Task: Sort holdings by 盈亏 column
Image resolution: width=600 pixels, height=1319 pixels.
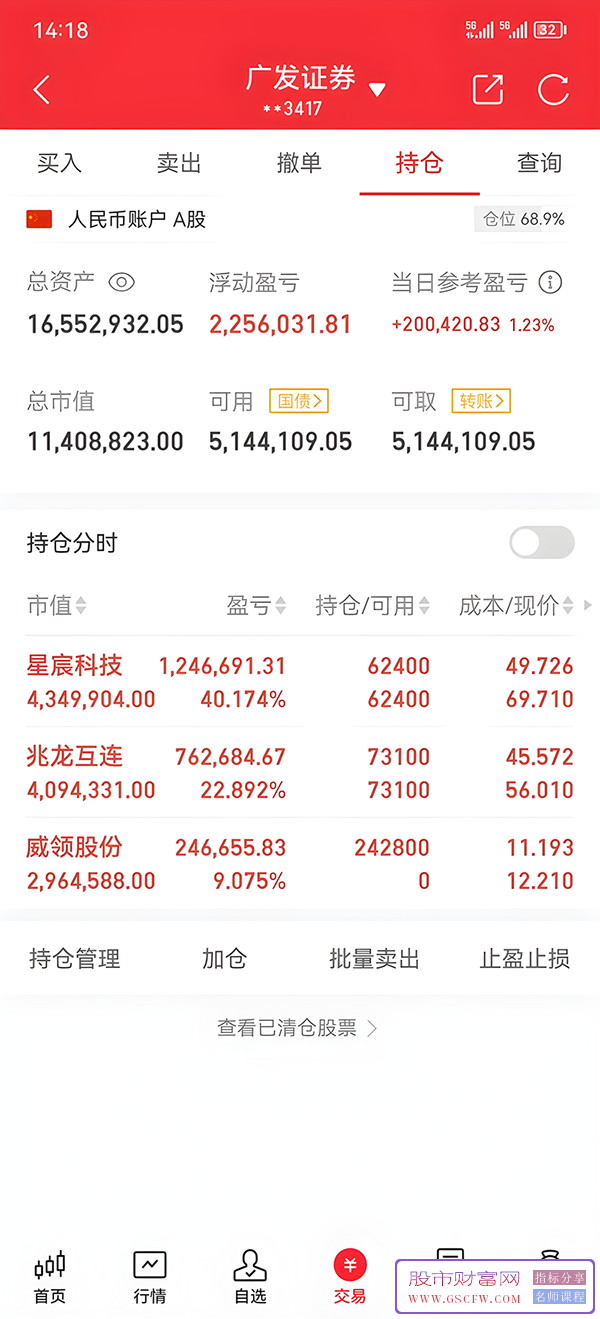Action: pyautogui.click(x=256, y=605)
